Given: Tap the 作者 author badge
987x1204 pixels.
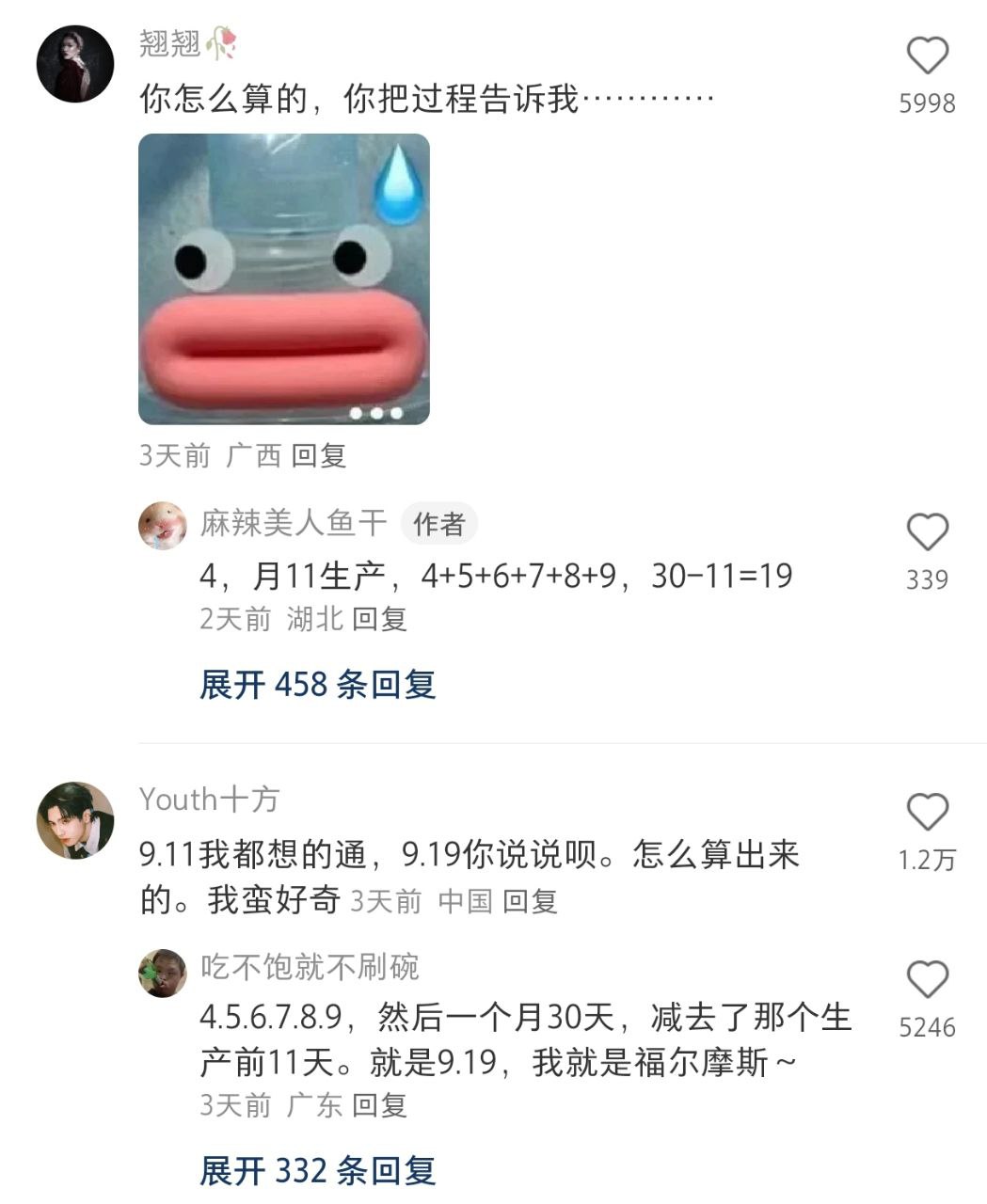Looking at the screenshot, I should click(x=440, y=525).
